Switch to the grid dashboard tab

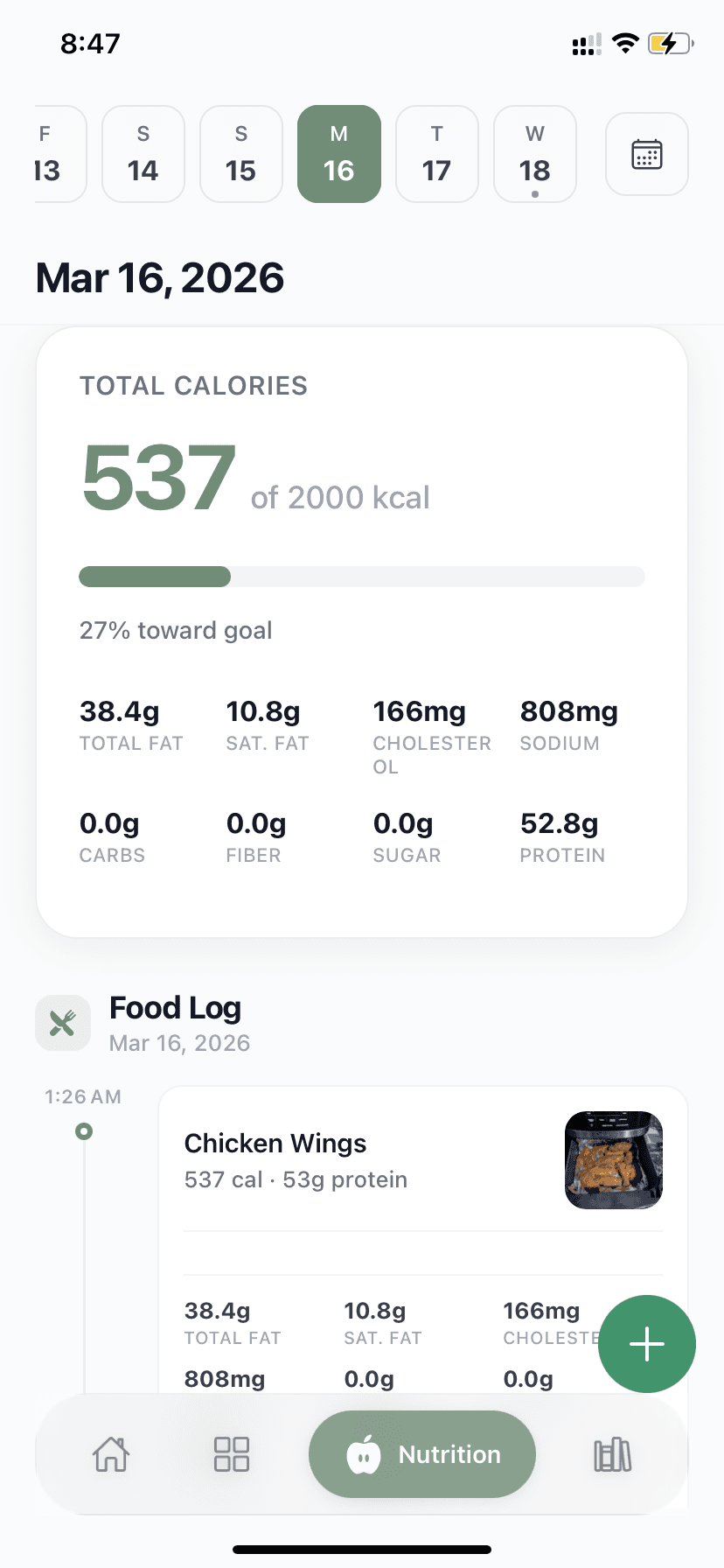232,1454
